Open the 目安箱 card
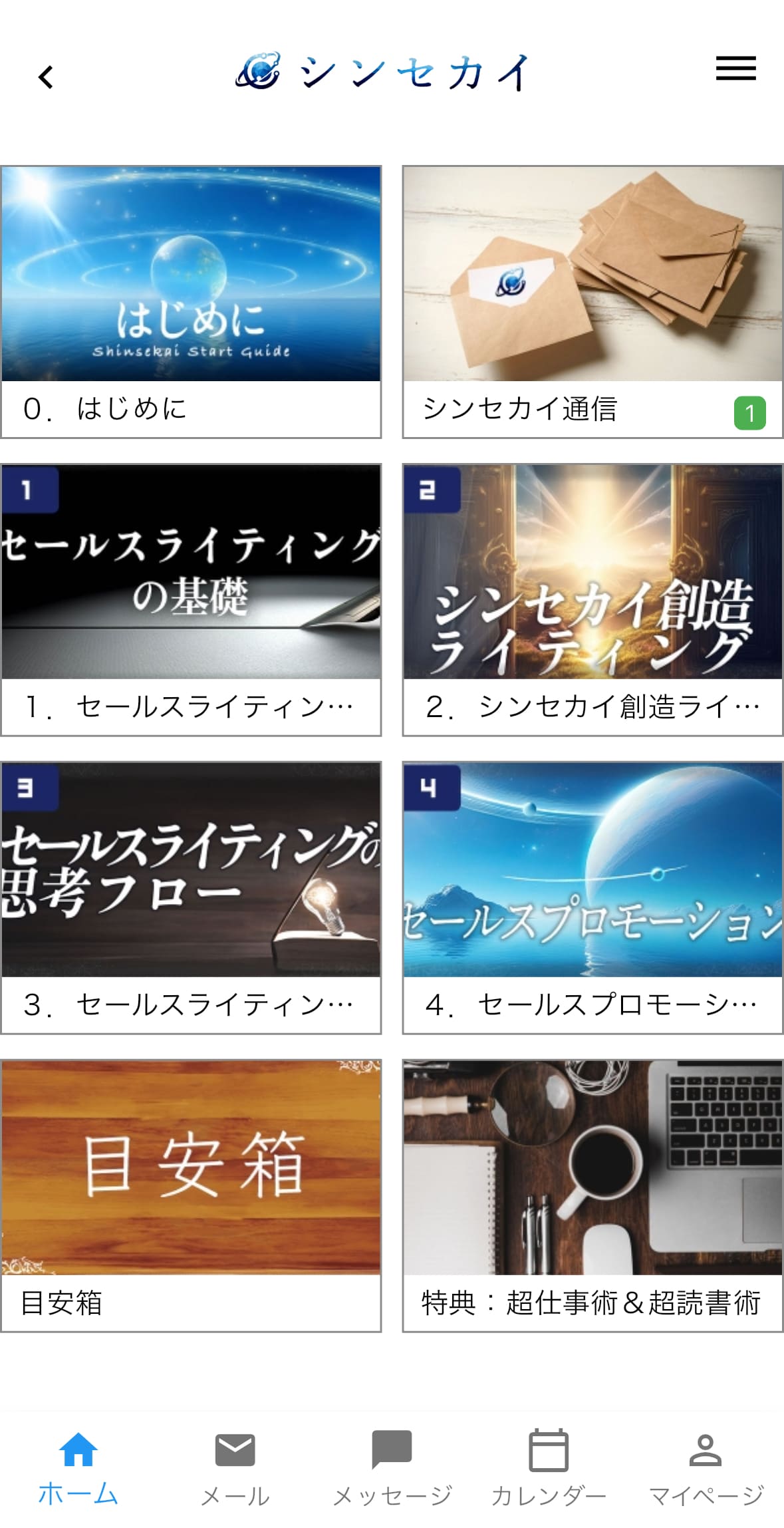The width and height of the screenshot is (784, 1528). point(191,1195)
